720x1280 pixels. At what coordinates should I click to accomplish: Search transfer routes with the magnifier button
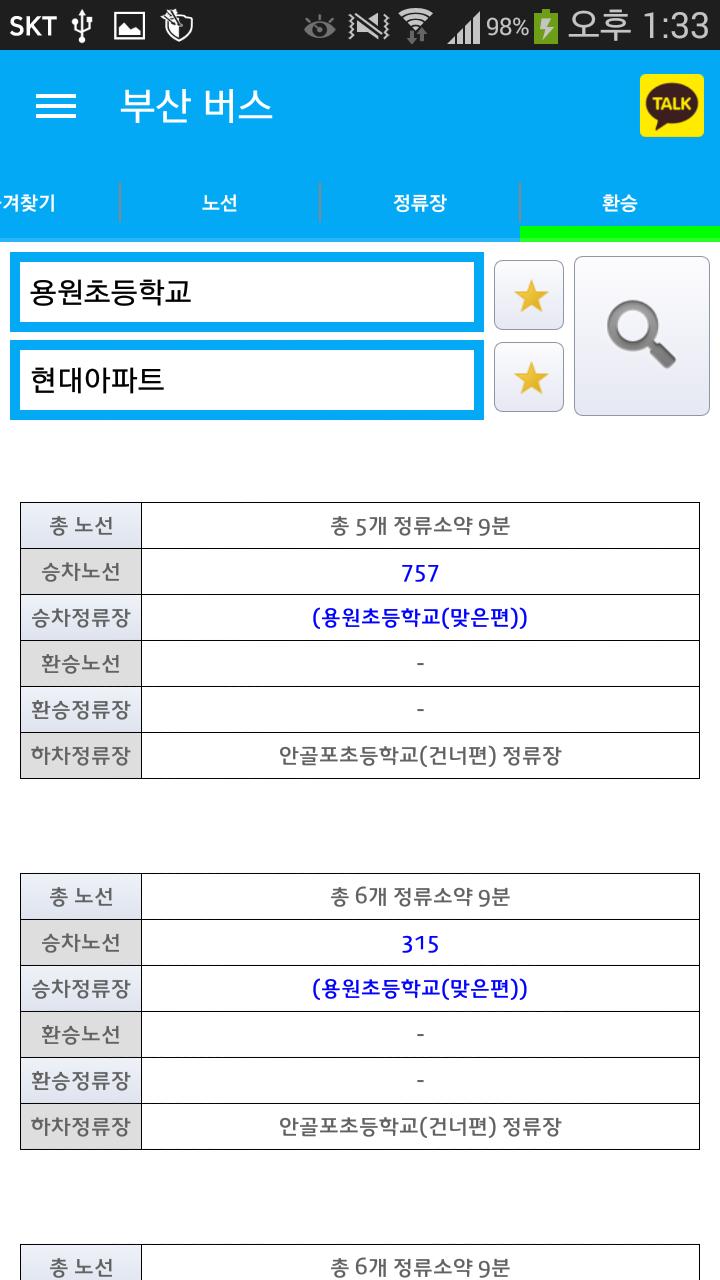pyautogui.click(x=642, y=336)
